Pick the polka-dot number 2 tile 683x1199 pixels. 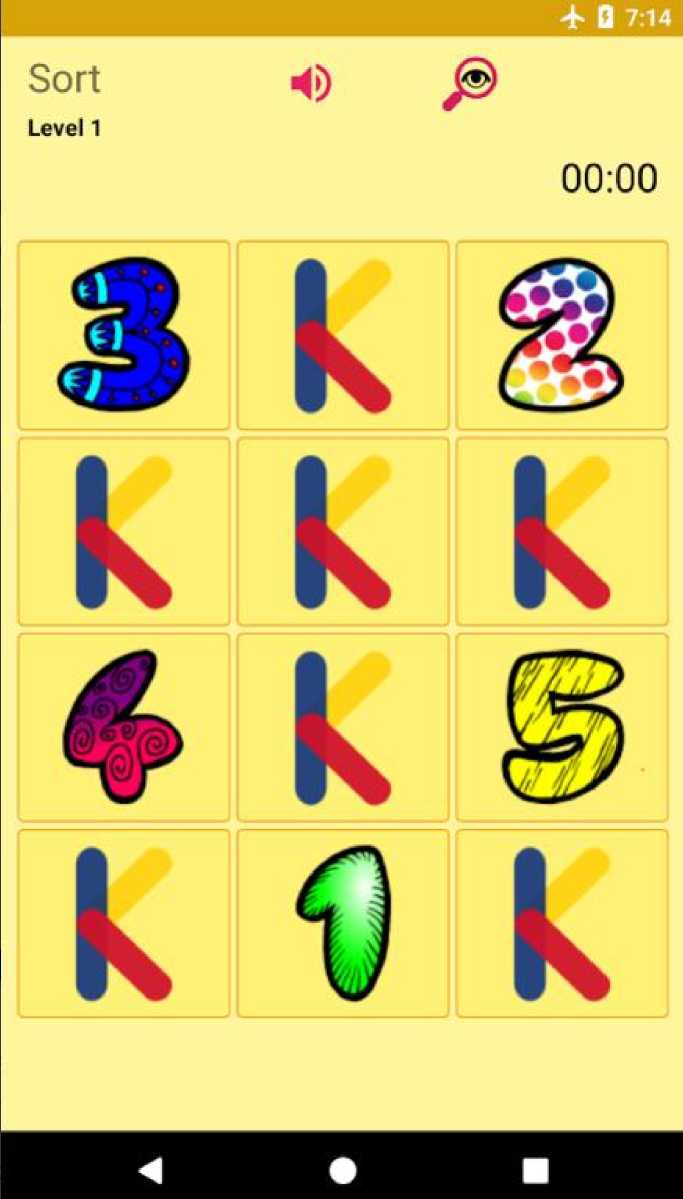(562, 335)
